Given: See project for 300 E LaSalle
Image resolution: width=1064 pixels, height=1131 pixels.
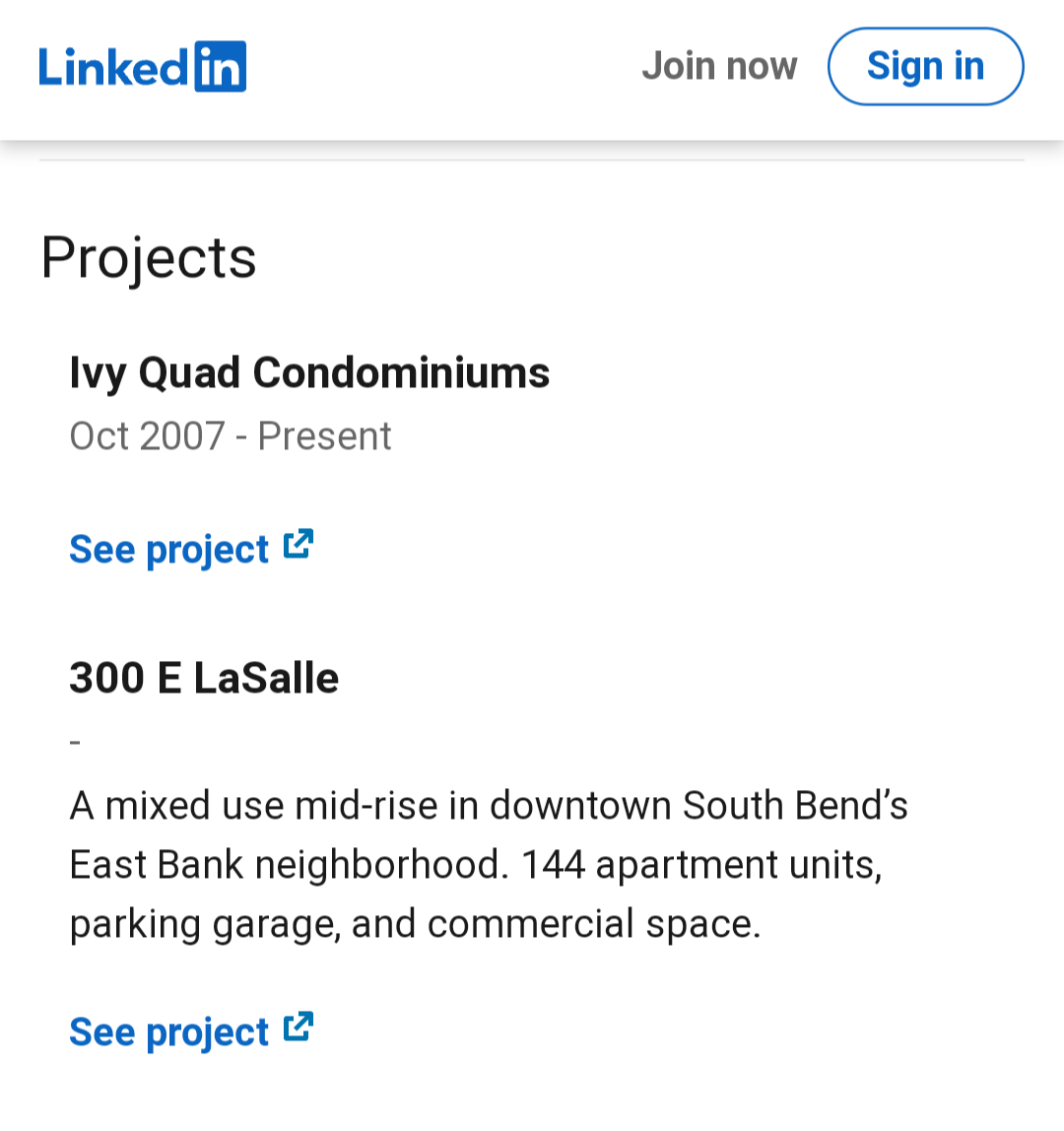Looking at the screenshot, I should click(x=191, y=1031).
